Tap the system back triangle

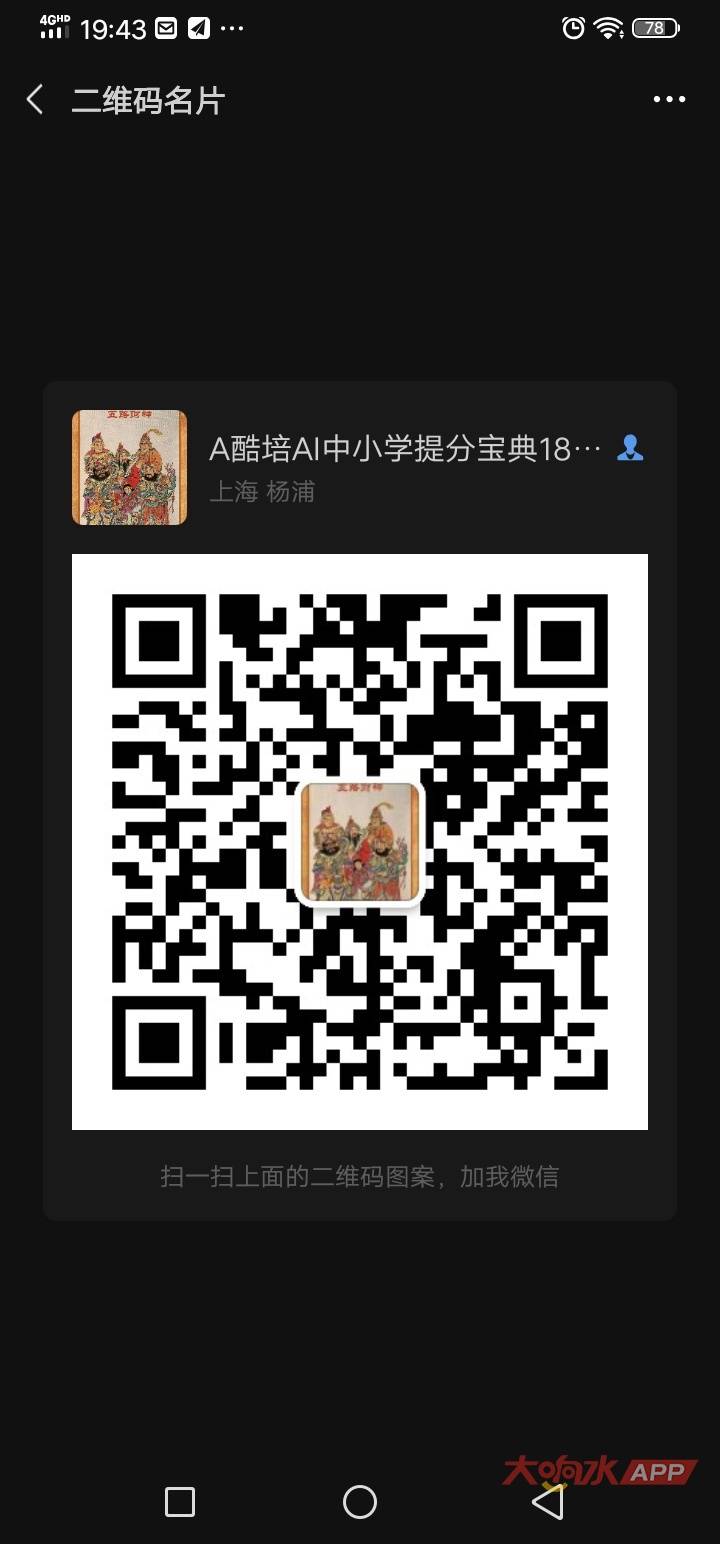tap(547, 1501)
